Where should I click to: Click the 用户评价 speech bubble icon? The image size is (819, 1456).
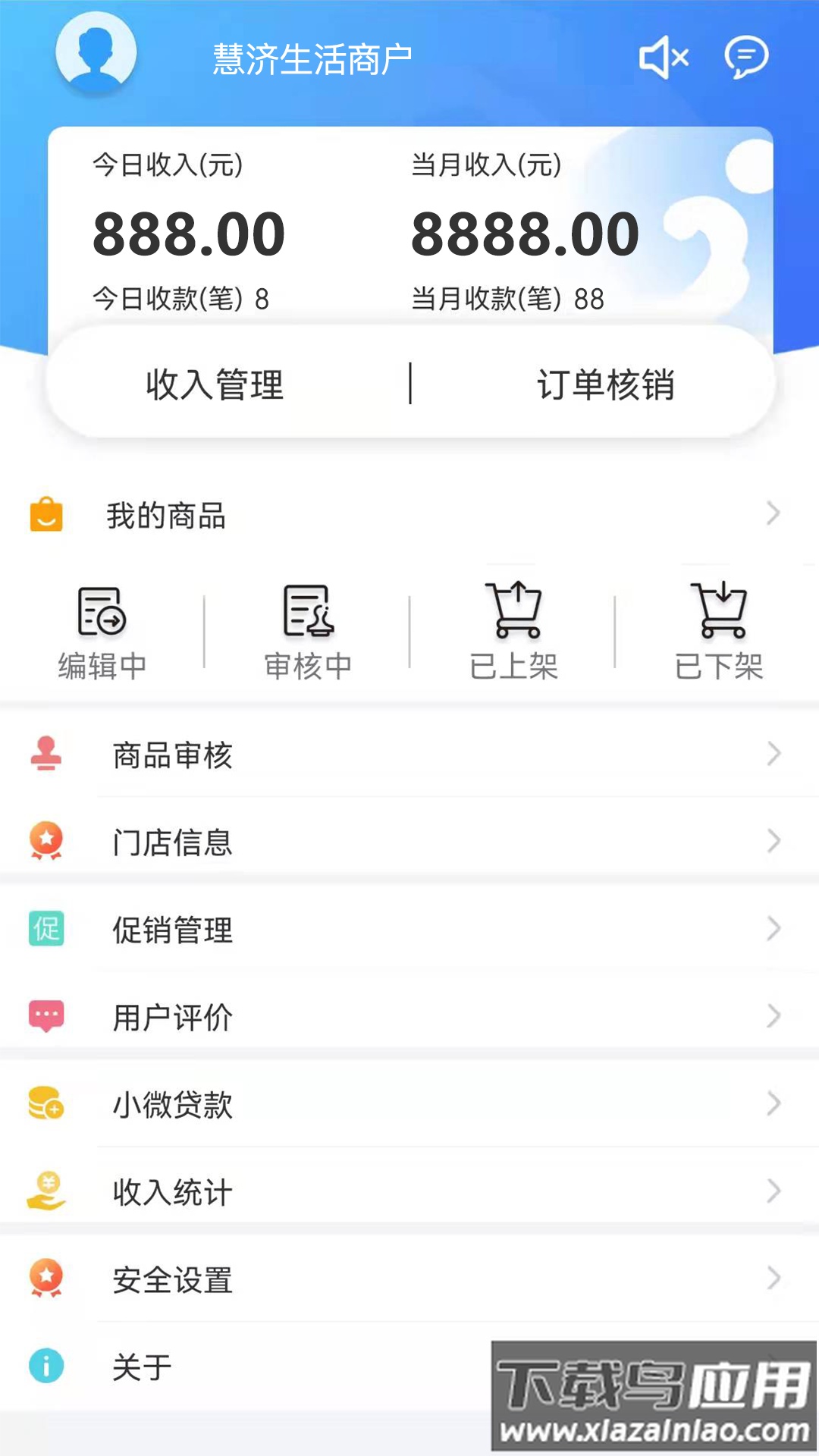(47, 1016)
